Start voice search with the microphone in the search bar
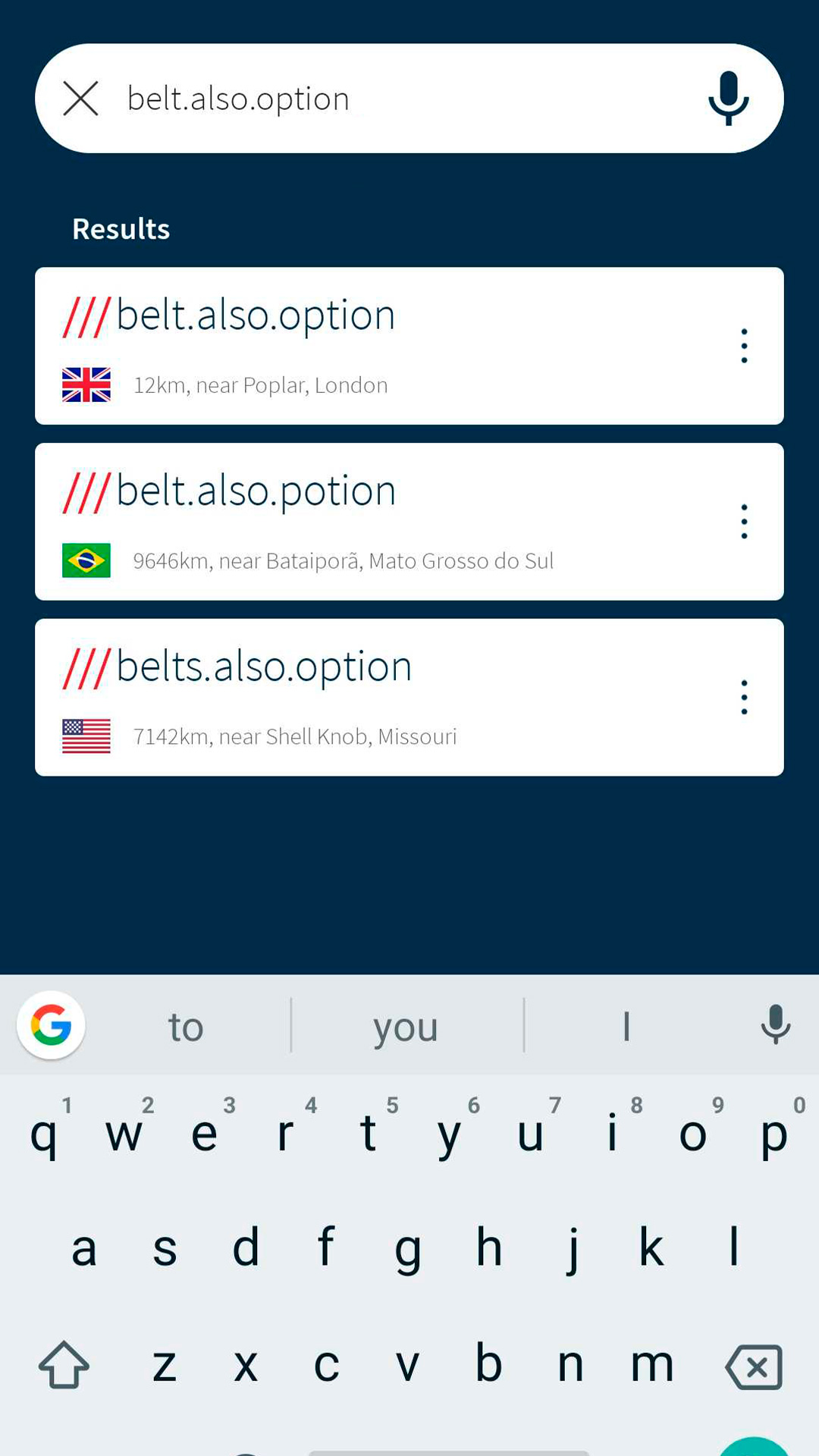This screenshot has height=1456, width=819. 728,99
